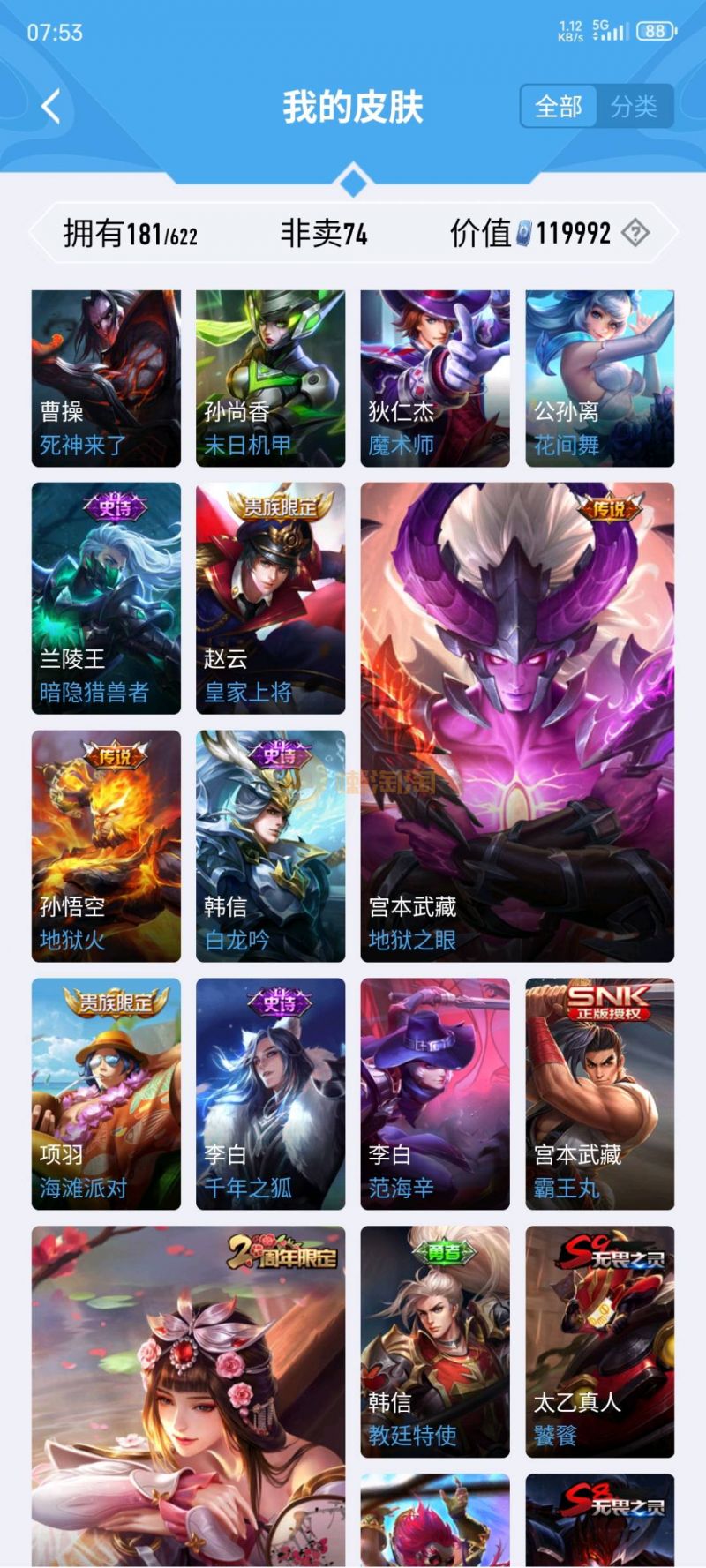Select the 全部 tab
The height and width of the screenshot is (1568, 706).
[559, 107]
